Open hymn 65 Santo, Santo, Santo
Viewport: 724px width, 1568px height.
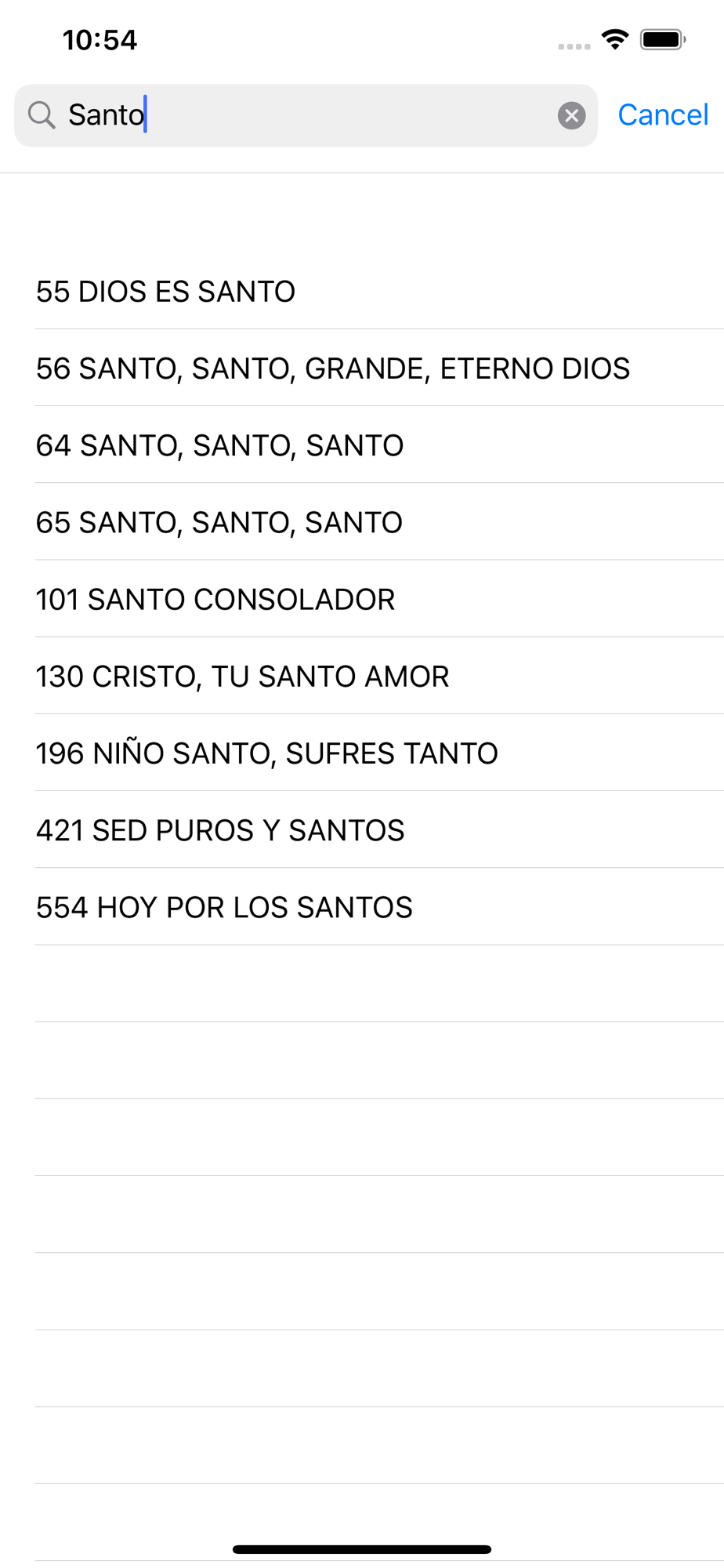pyautogui.click(x=362, y=521)
